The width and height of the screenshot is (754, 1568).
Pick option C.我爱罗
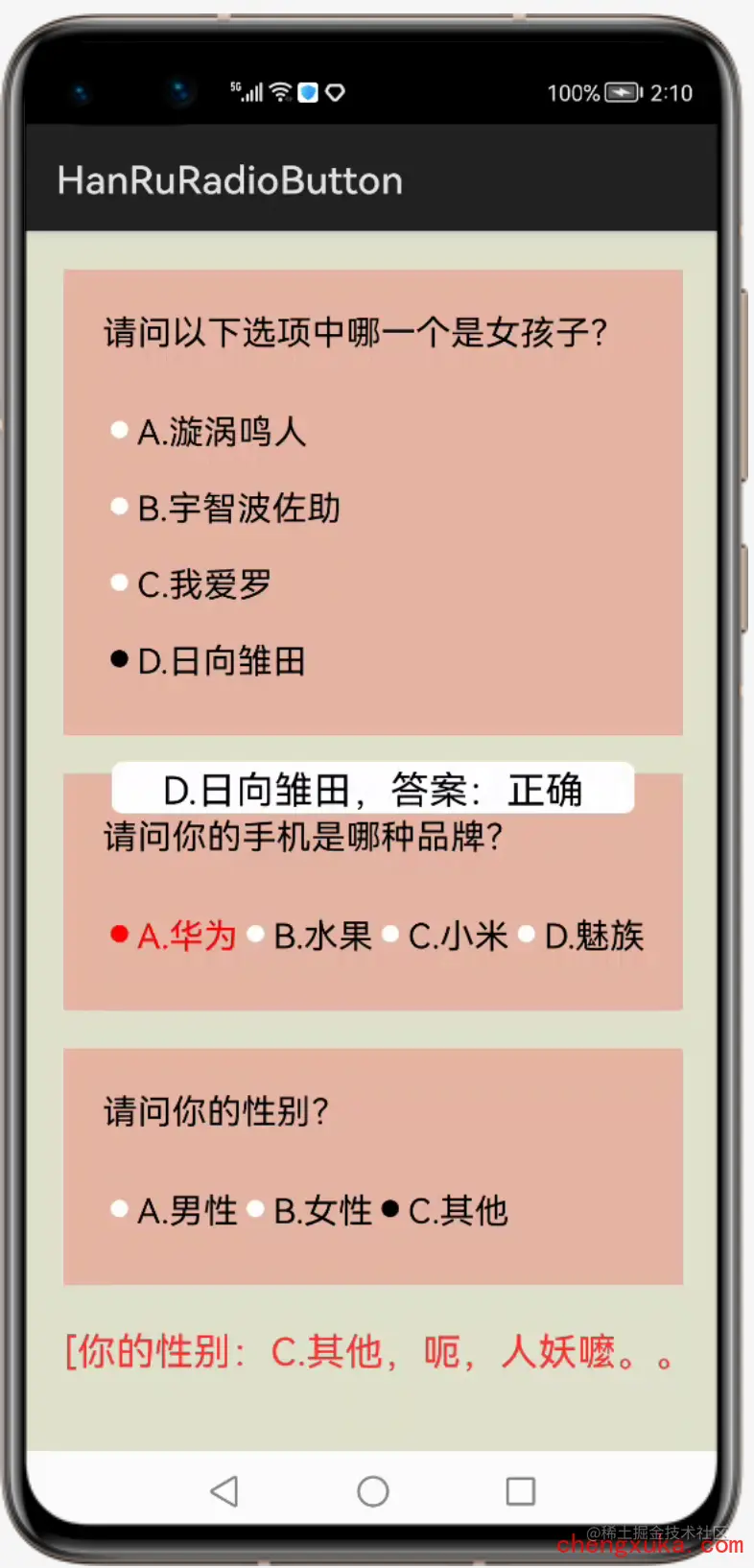192,583
